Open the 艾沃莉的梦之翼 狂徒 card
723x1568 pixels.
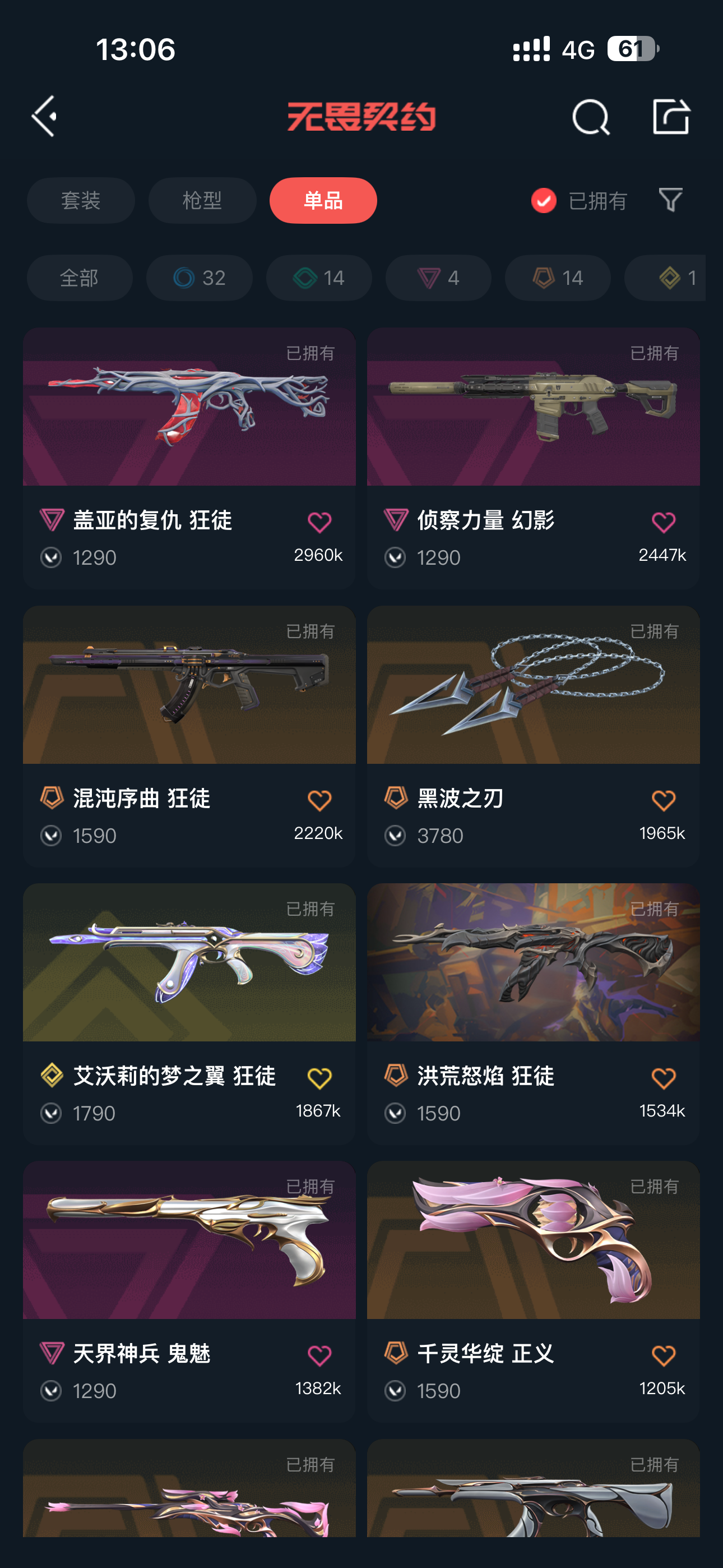(189, 1013)
